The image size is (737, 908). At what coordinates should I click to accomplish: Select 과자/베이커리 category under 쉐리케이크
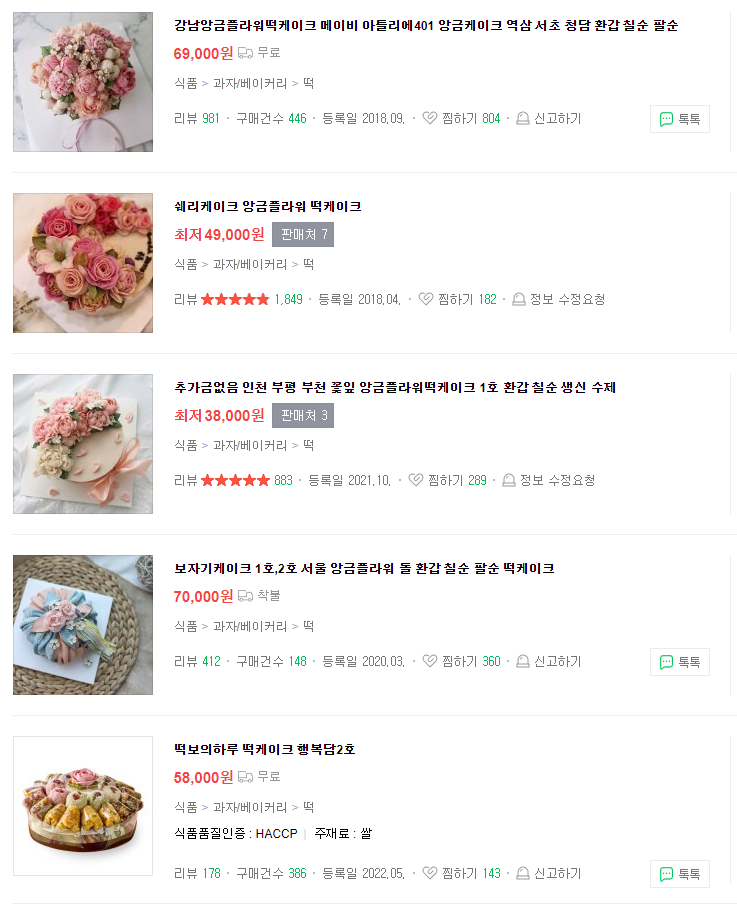pyautogui.click(x=249, y=265)
